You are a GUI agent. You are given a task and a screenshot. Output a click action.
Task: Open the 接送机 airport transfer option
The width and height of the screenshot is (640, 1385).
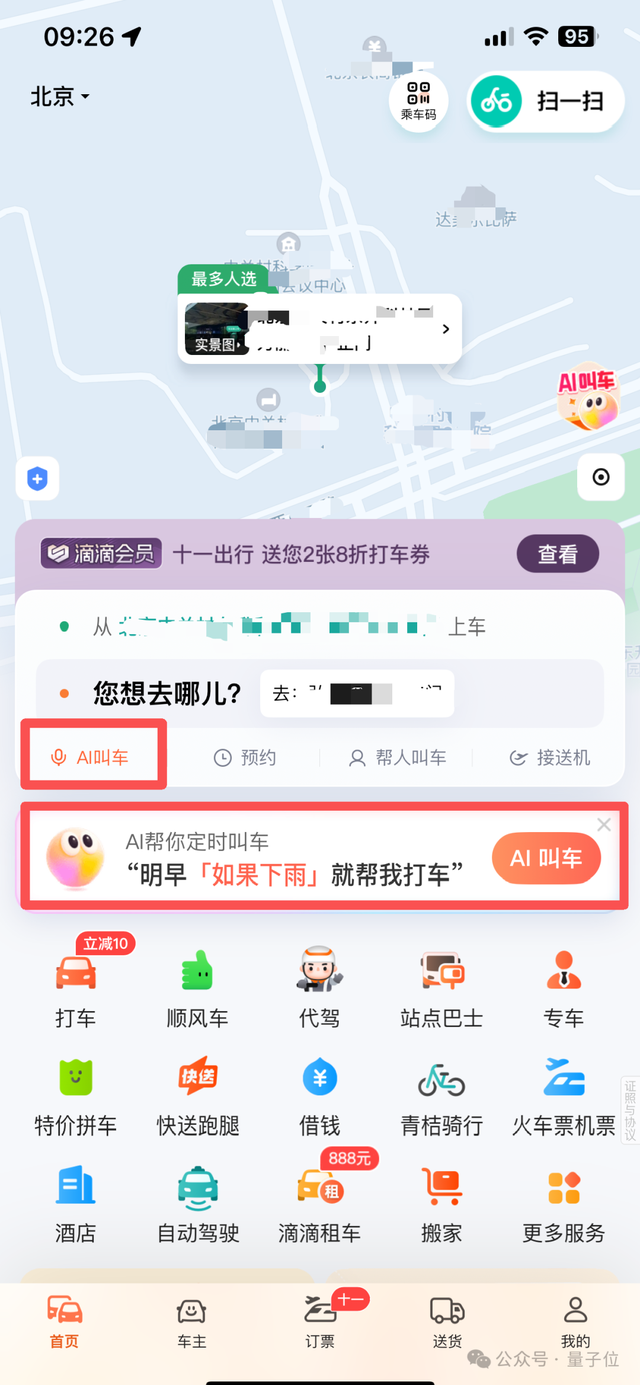[x=549, y=758]
